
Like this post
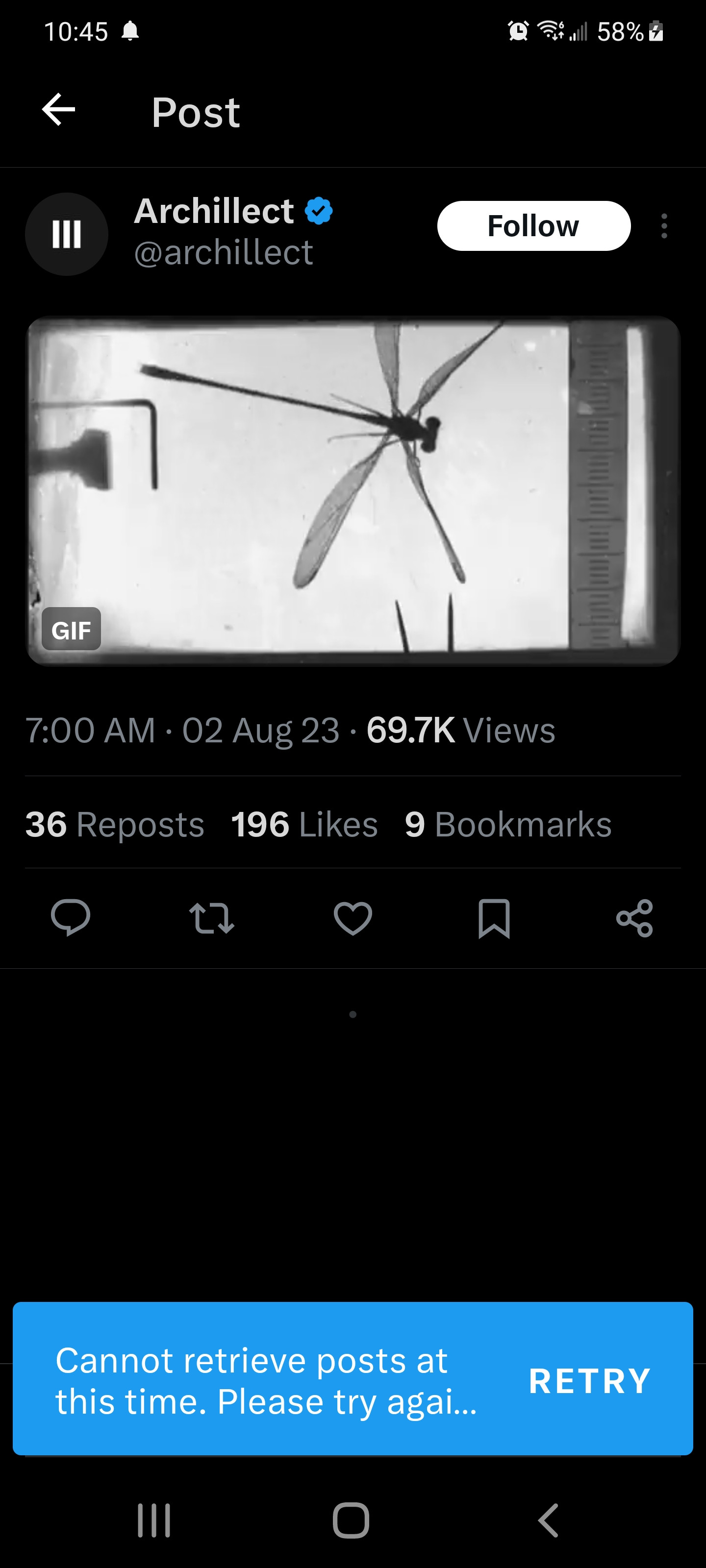[353, 917]
